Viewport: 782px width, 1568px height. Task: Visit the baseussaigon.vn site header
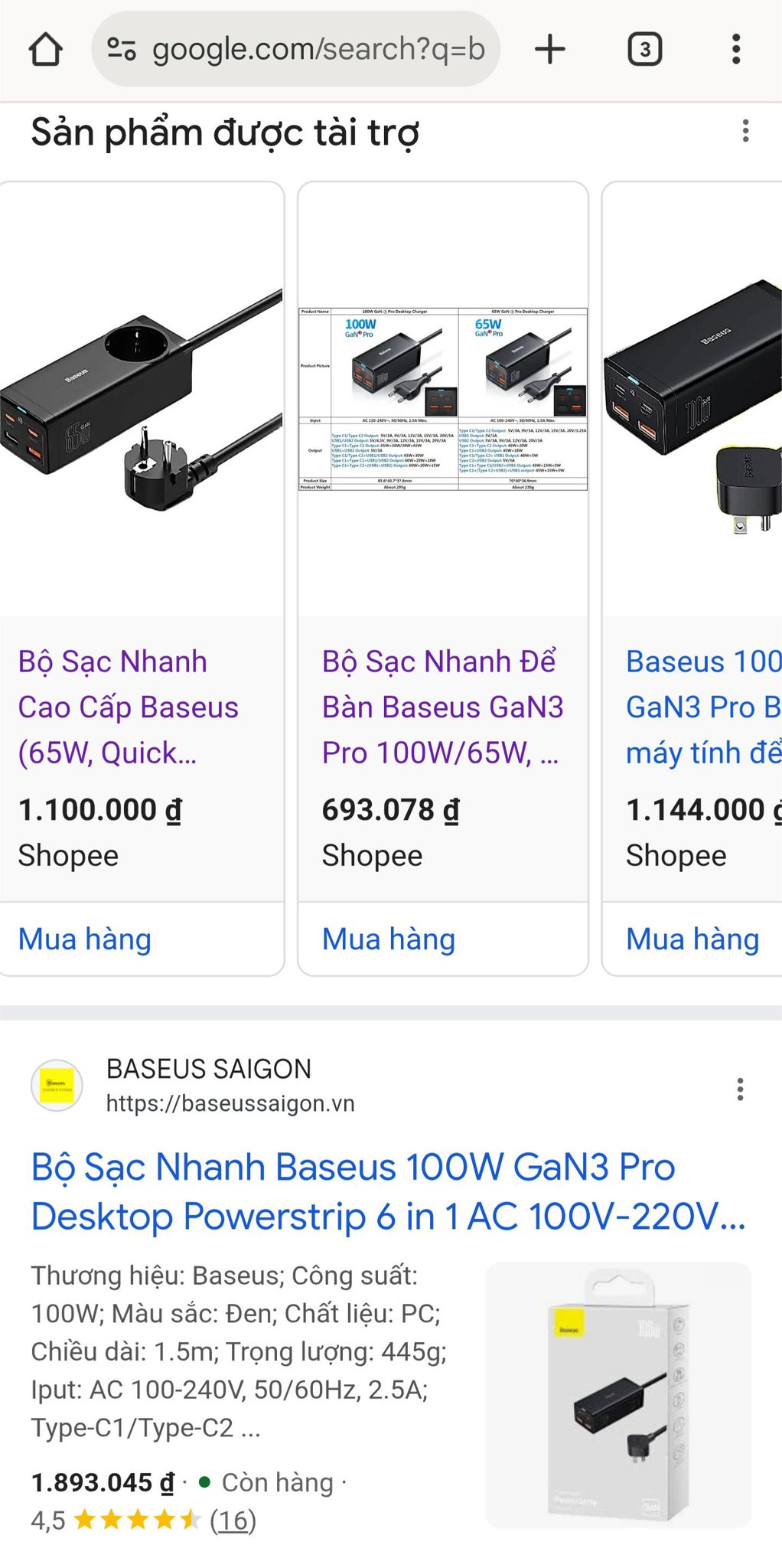pos(208,1085)
